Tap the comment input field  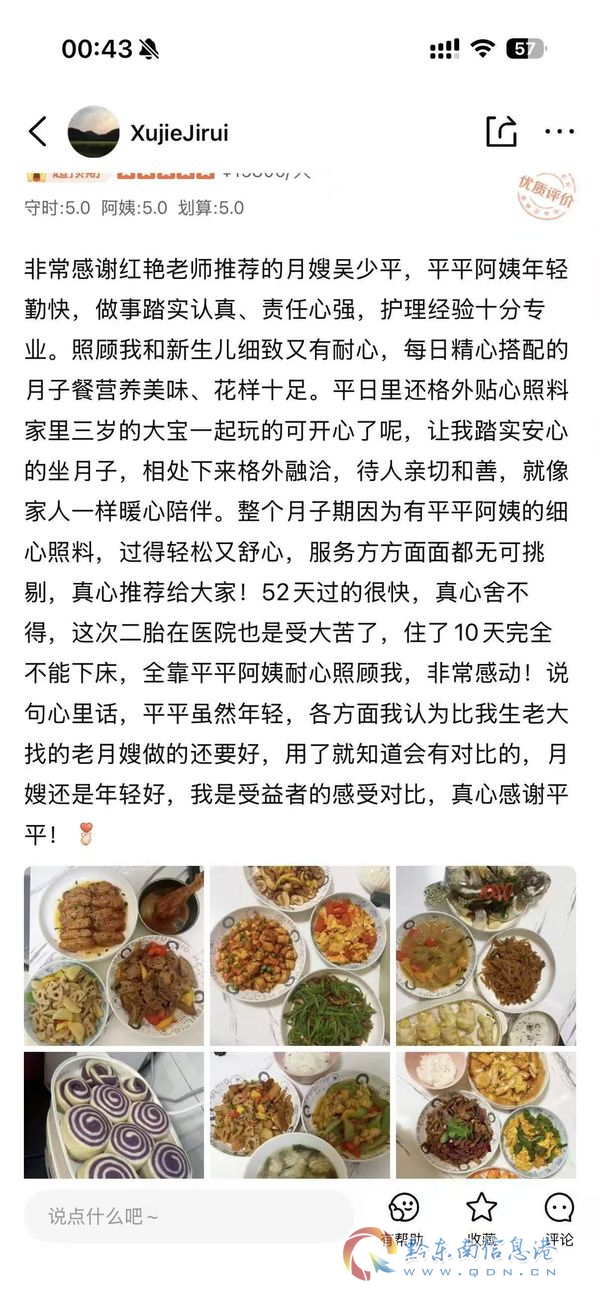188,1216
